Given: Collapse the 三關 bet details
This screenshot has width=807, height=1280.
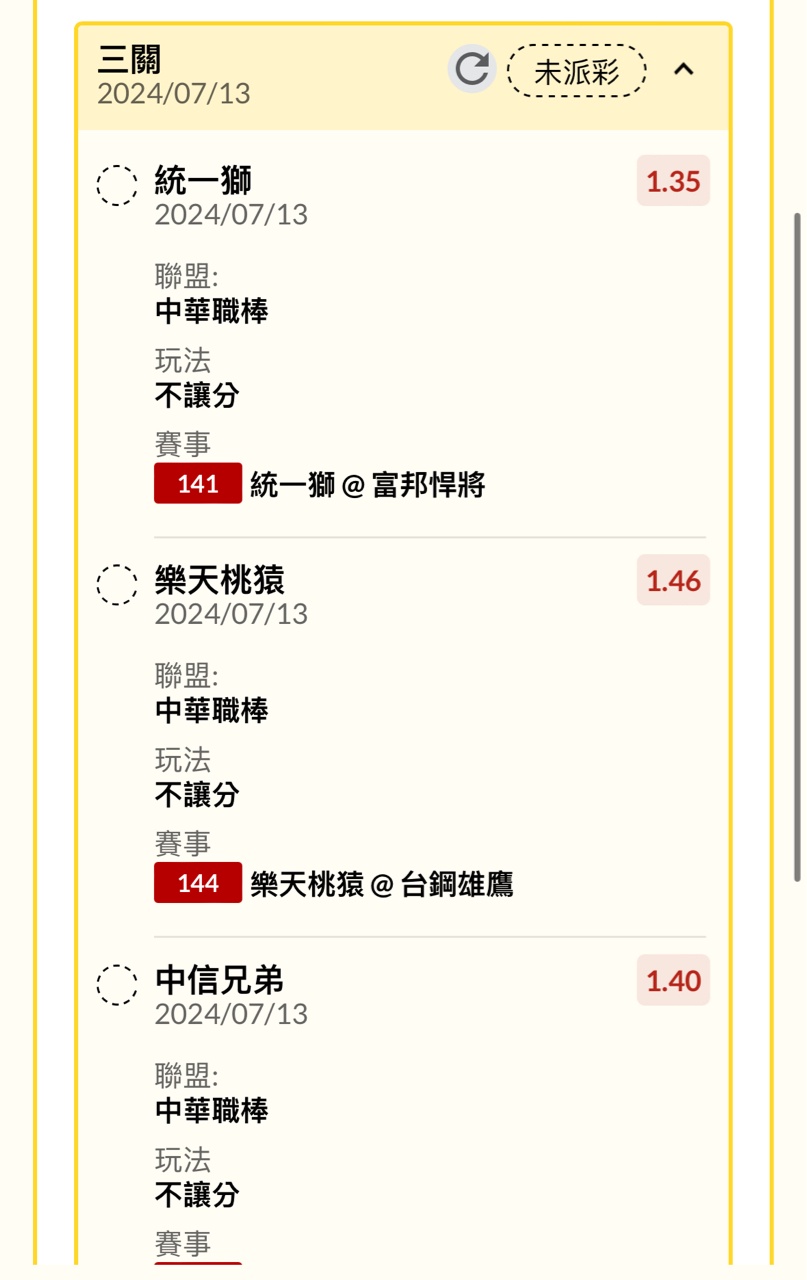Looking at the screenshot, I should (684, 70).
